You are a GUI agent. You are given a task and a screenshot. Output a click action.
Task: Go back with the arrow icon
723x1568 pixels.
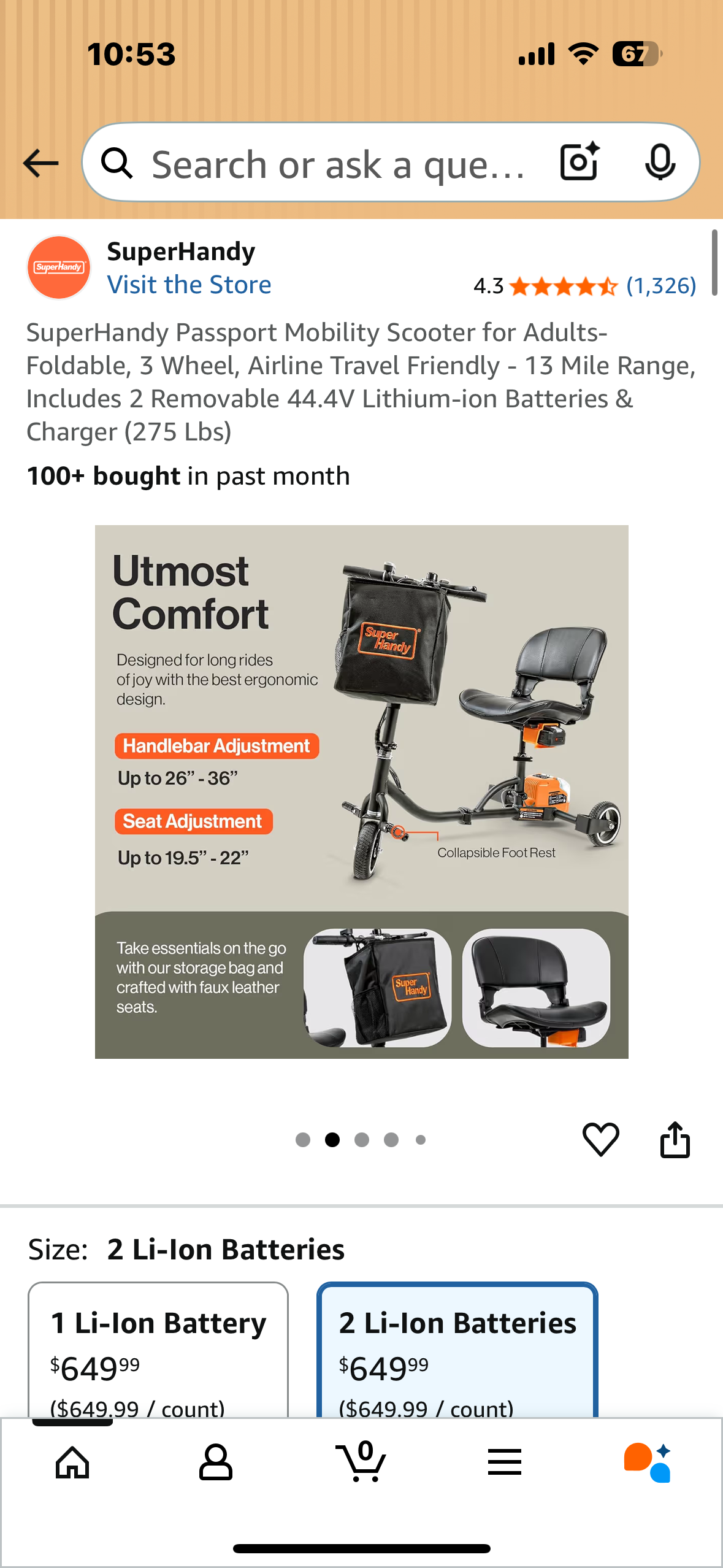tap(40, 163)
